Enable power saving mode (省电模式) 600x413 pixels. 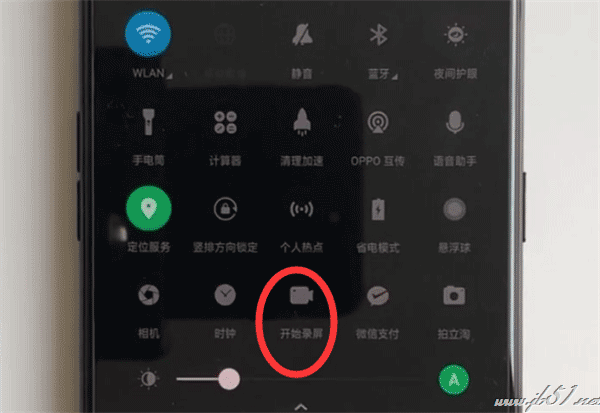(379, 209)
